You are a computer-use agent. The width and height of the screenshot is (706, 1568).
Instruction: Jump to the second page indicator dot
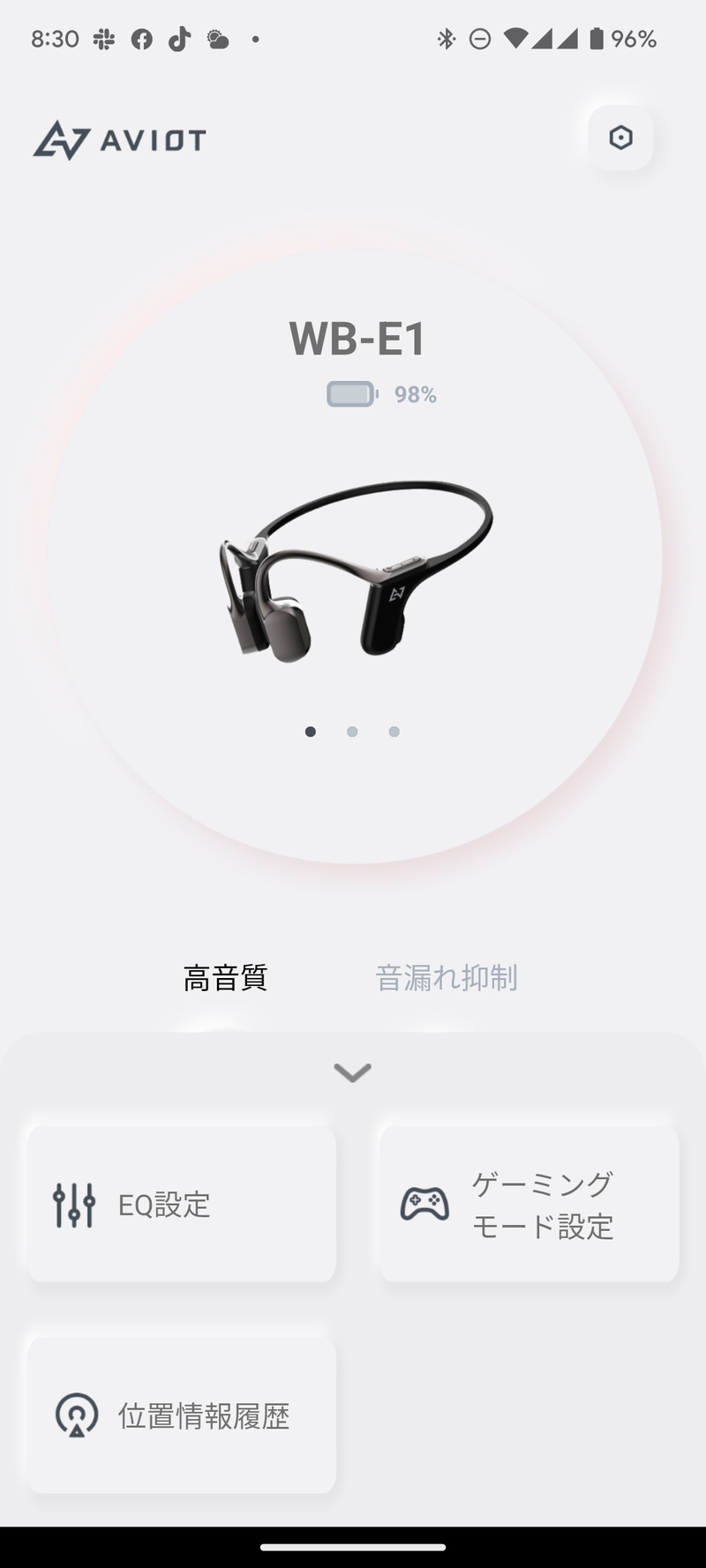tap(352, 732)
